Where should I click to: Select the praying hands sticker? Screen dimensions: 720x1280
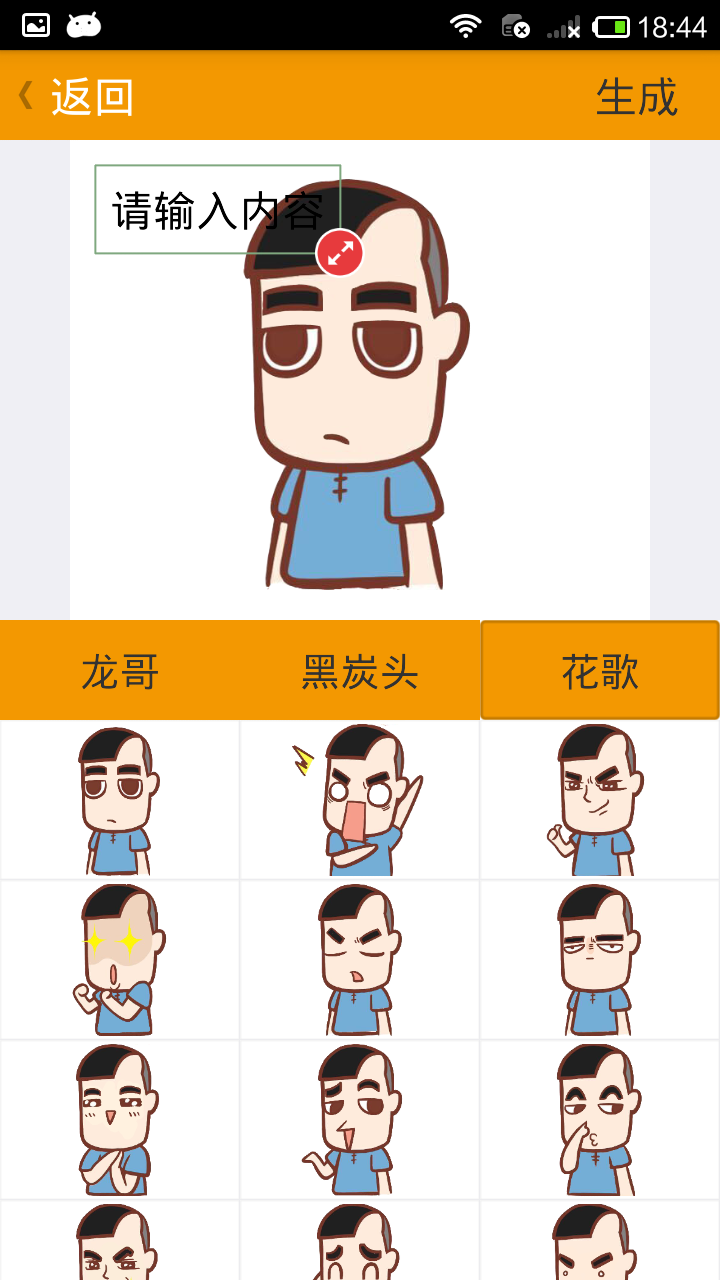click(x=120, y=1118)
